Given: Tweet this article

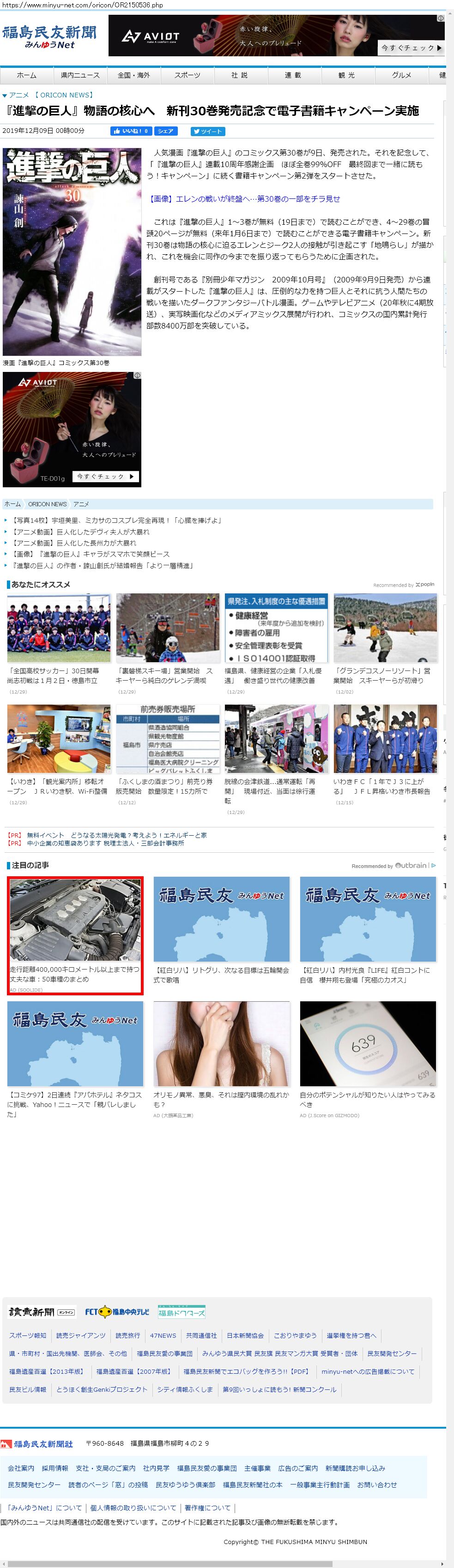Looking at the screenshot, I should 208,132.
